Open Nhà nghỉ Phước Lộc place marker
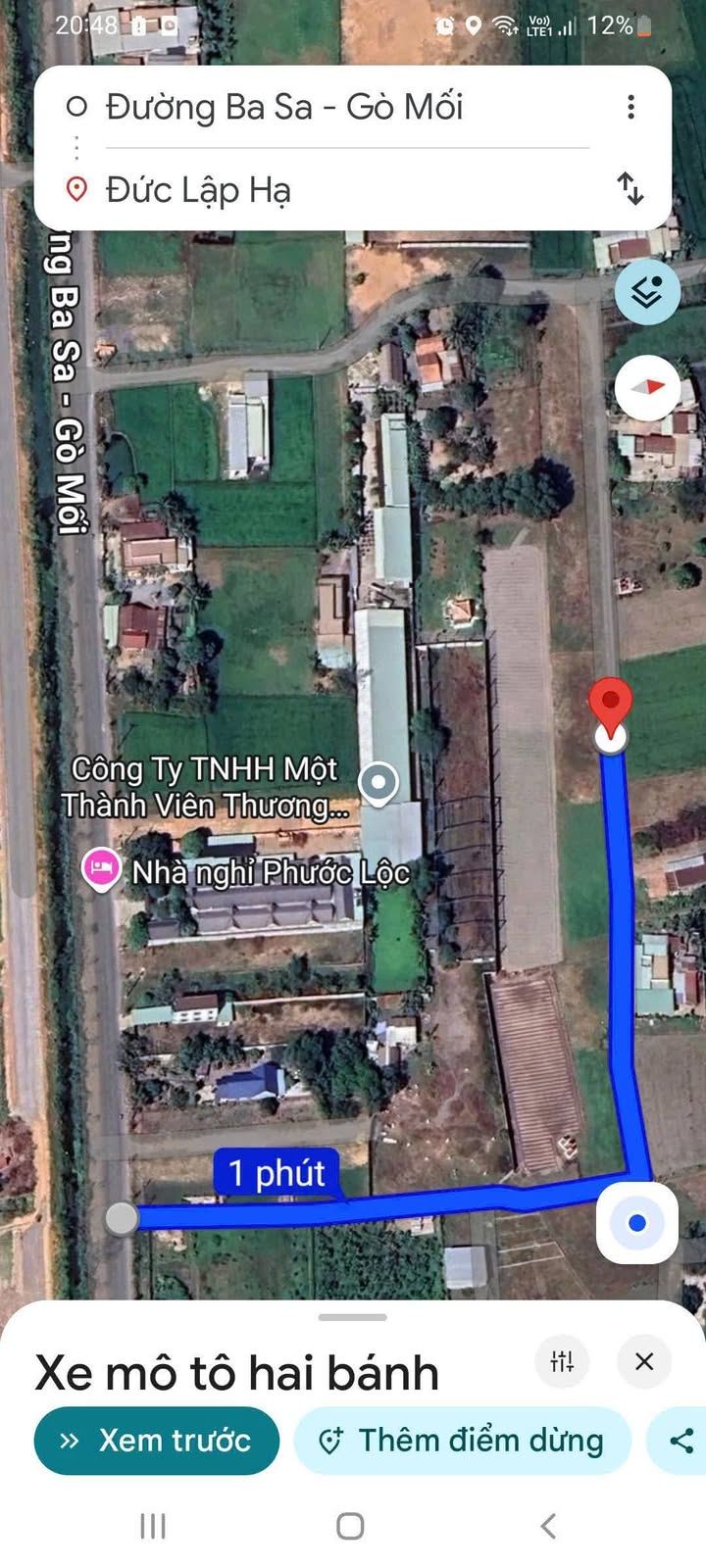The height and width of the screenshot is (1568, 706). [x=102, y=868]
